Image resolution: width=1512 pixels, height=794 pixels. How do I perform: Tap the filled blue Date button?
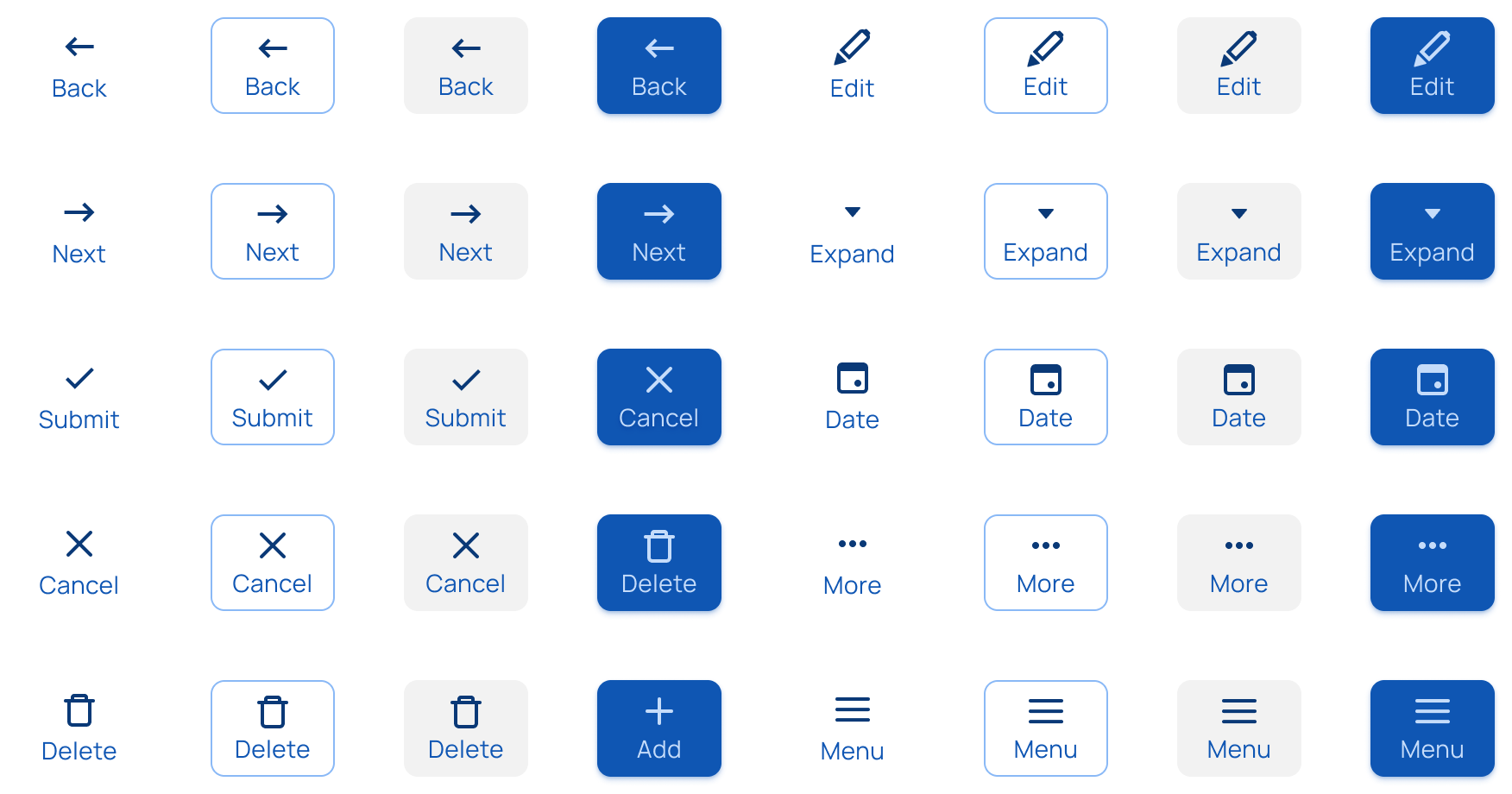(1432, 397)
